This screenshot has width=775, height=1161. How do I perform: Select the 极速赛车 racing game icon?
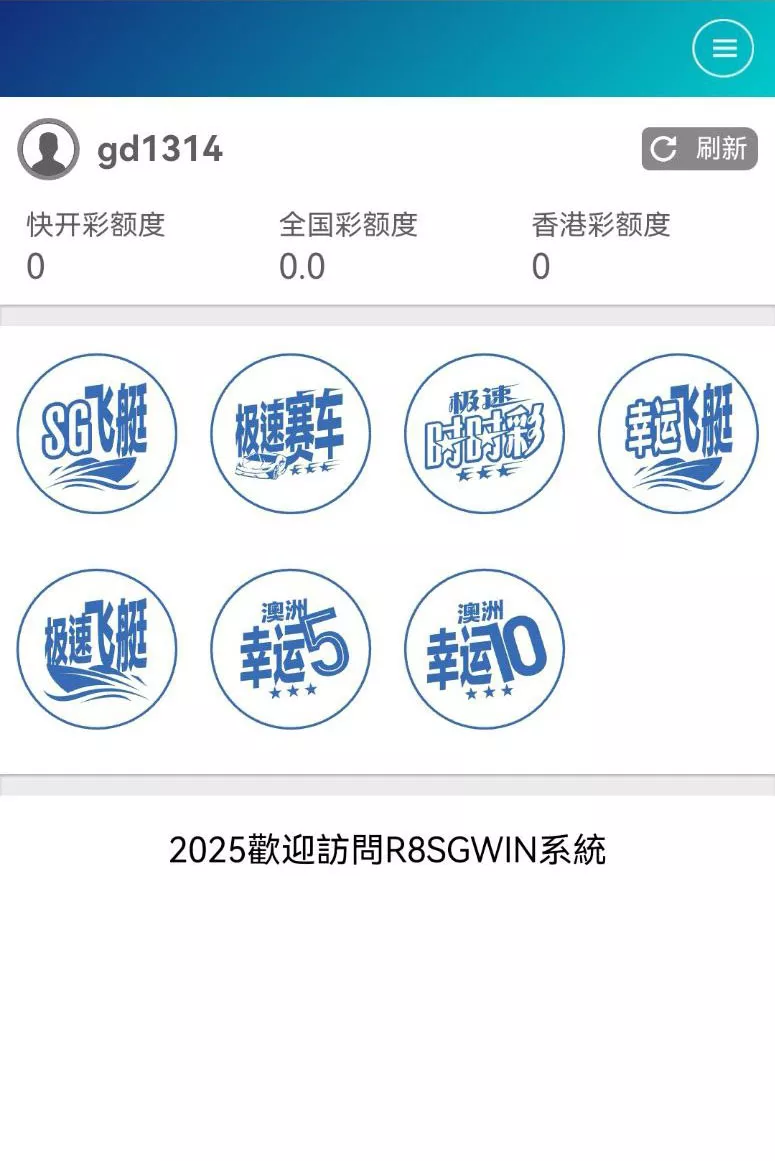tap(290, 433)
